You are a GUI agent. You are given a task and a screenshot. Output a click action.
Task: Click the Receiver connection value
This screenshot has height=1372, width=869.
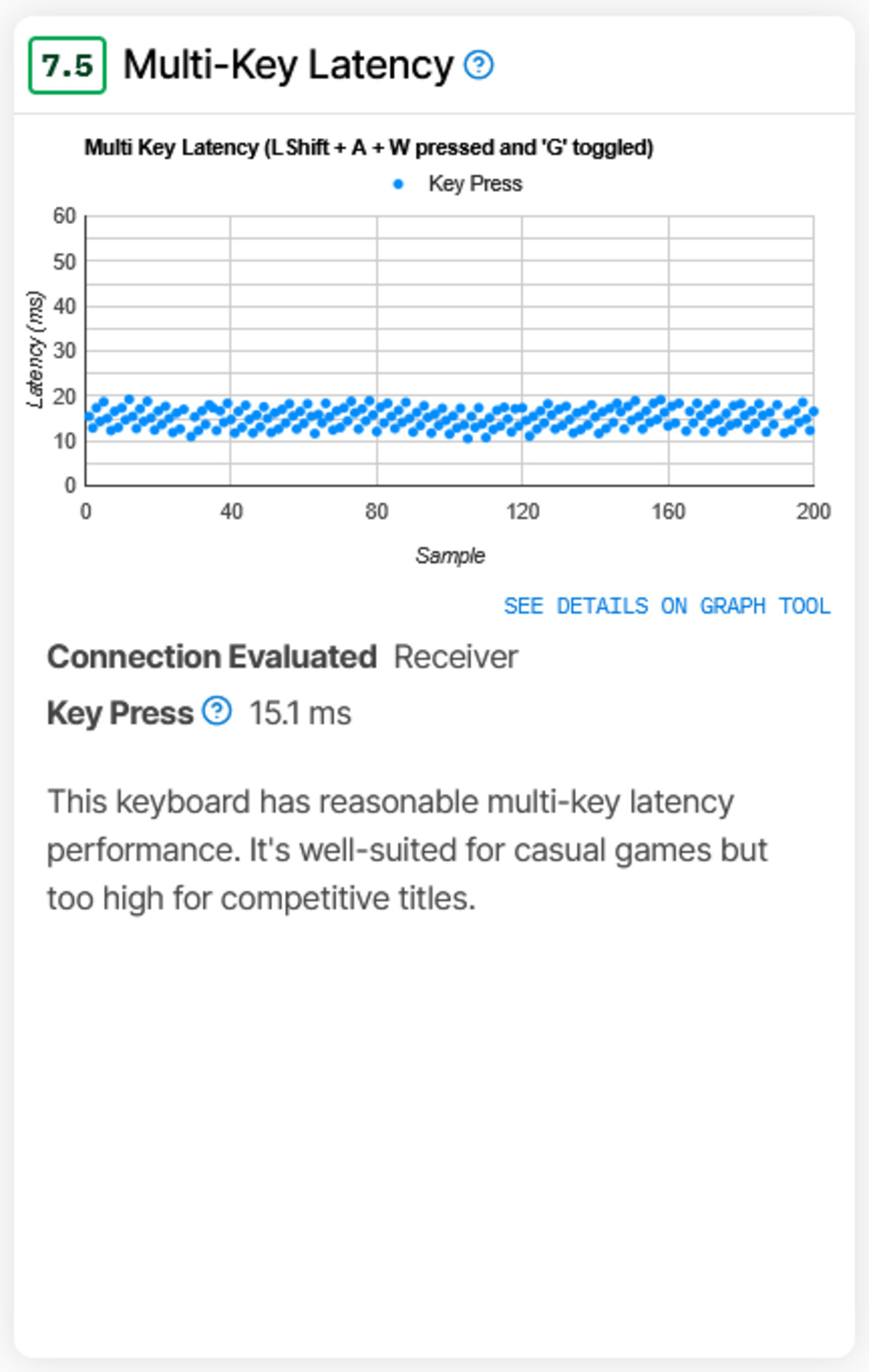click(x=454, y=657)
